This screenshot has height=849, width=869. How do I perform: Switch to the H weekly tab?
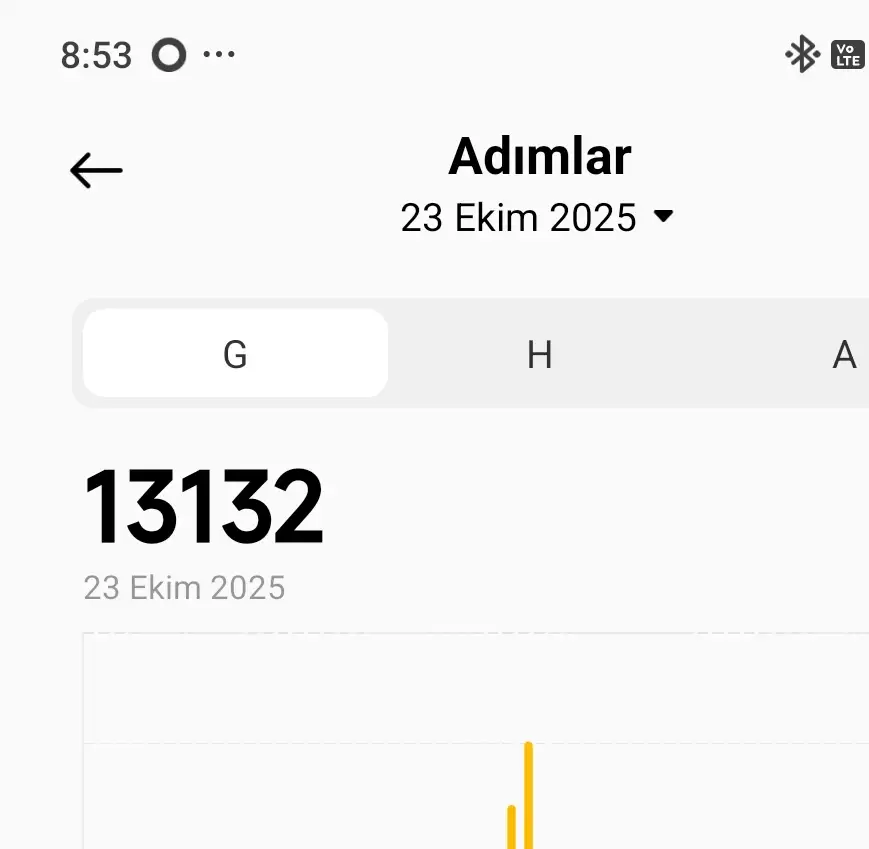click(x=540, y=354)
